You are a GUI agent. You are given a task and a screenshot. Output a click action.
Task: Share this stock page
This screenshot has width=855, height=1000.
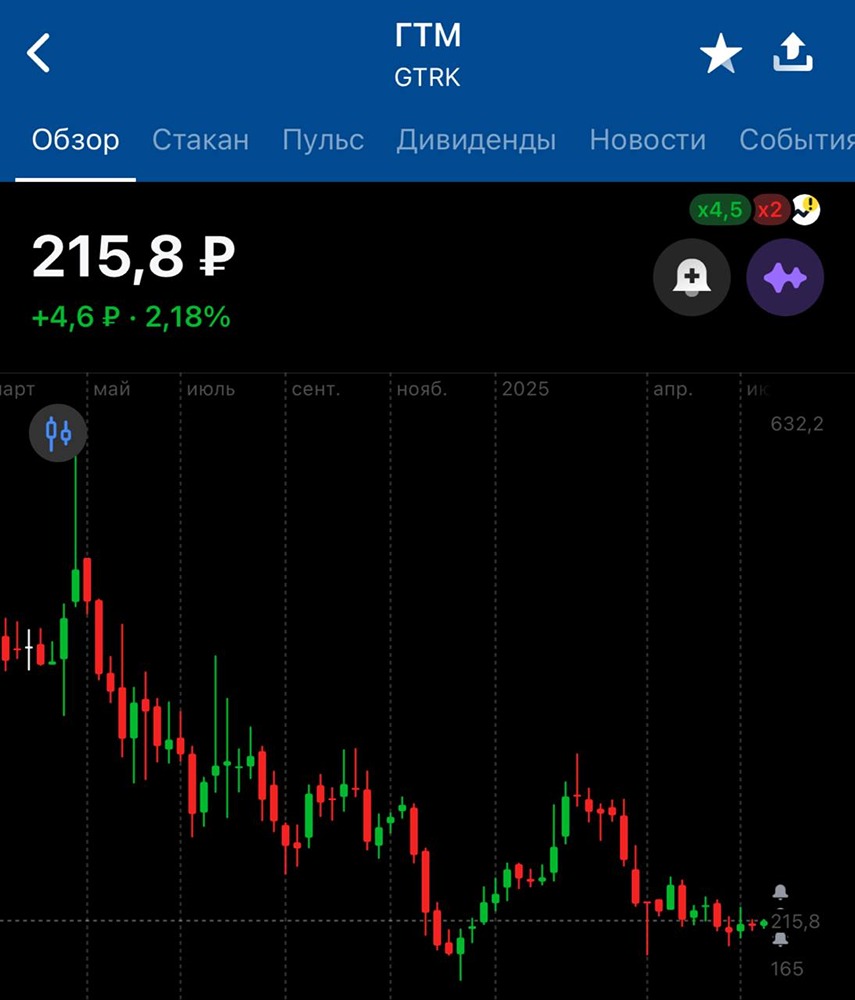click(x=793, y=54)
